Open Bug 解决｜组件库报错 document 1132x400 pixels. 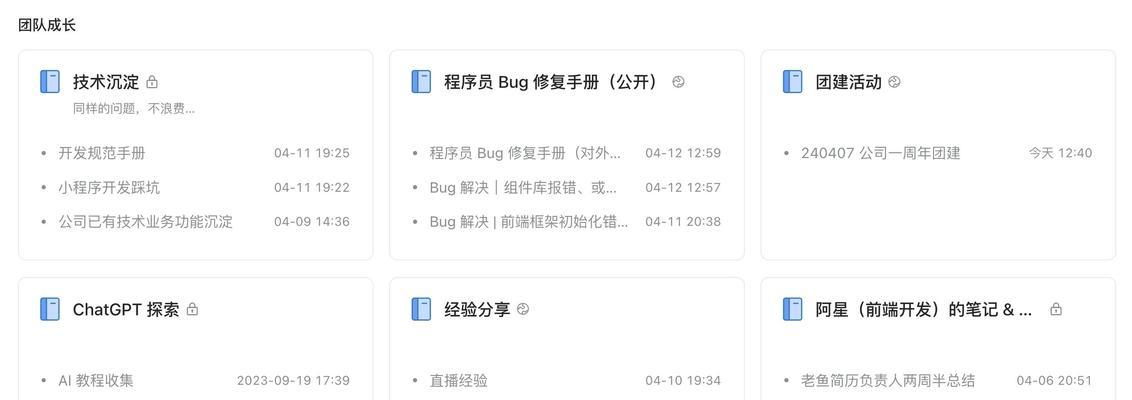click(x=523, y=187)
